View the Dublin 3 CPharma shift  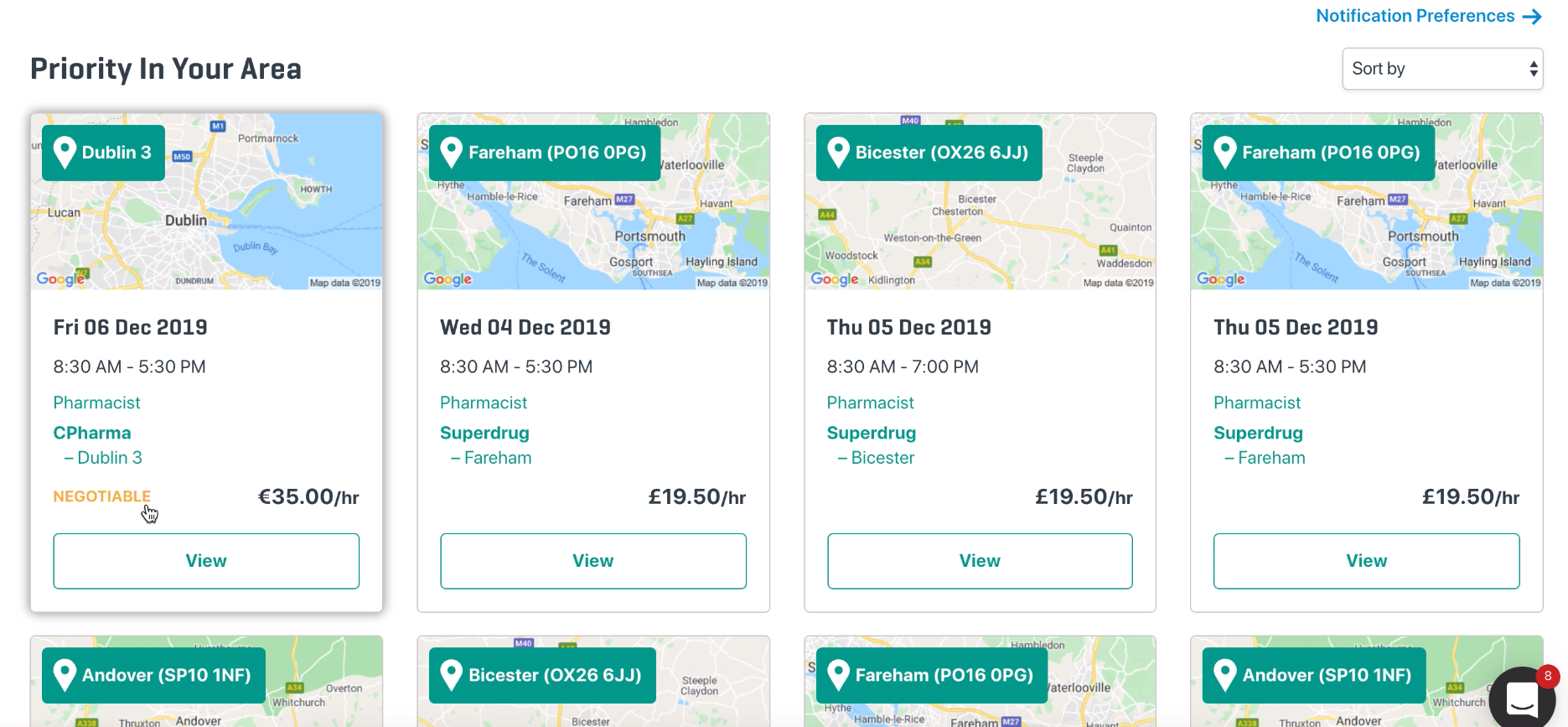(206, 561)
